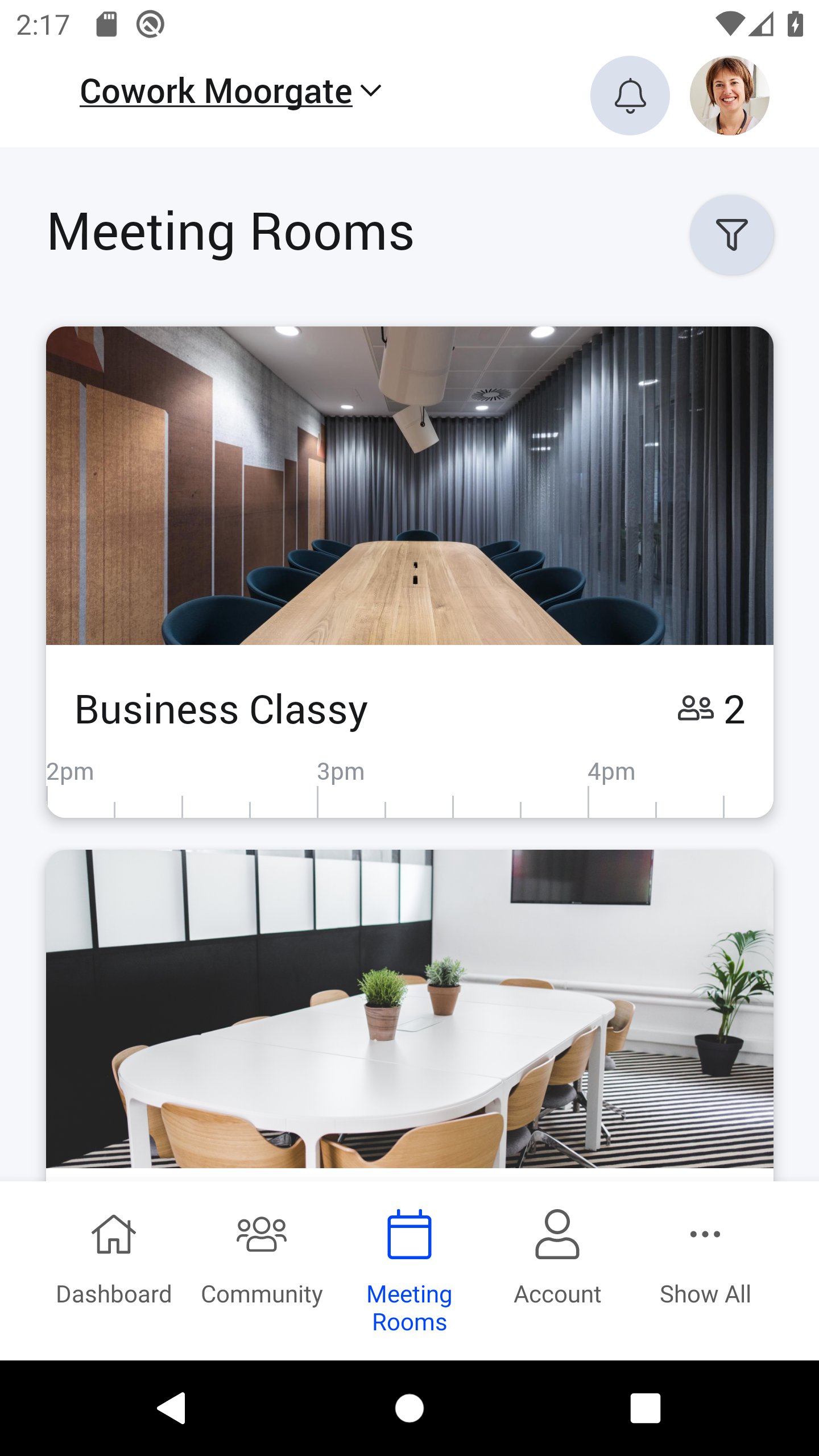Expand the Cowork Moorgate location dropdown

pyautogui.click(x=230, y=92)
